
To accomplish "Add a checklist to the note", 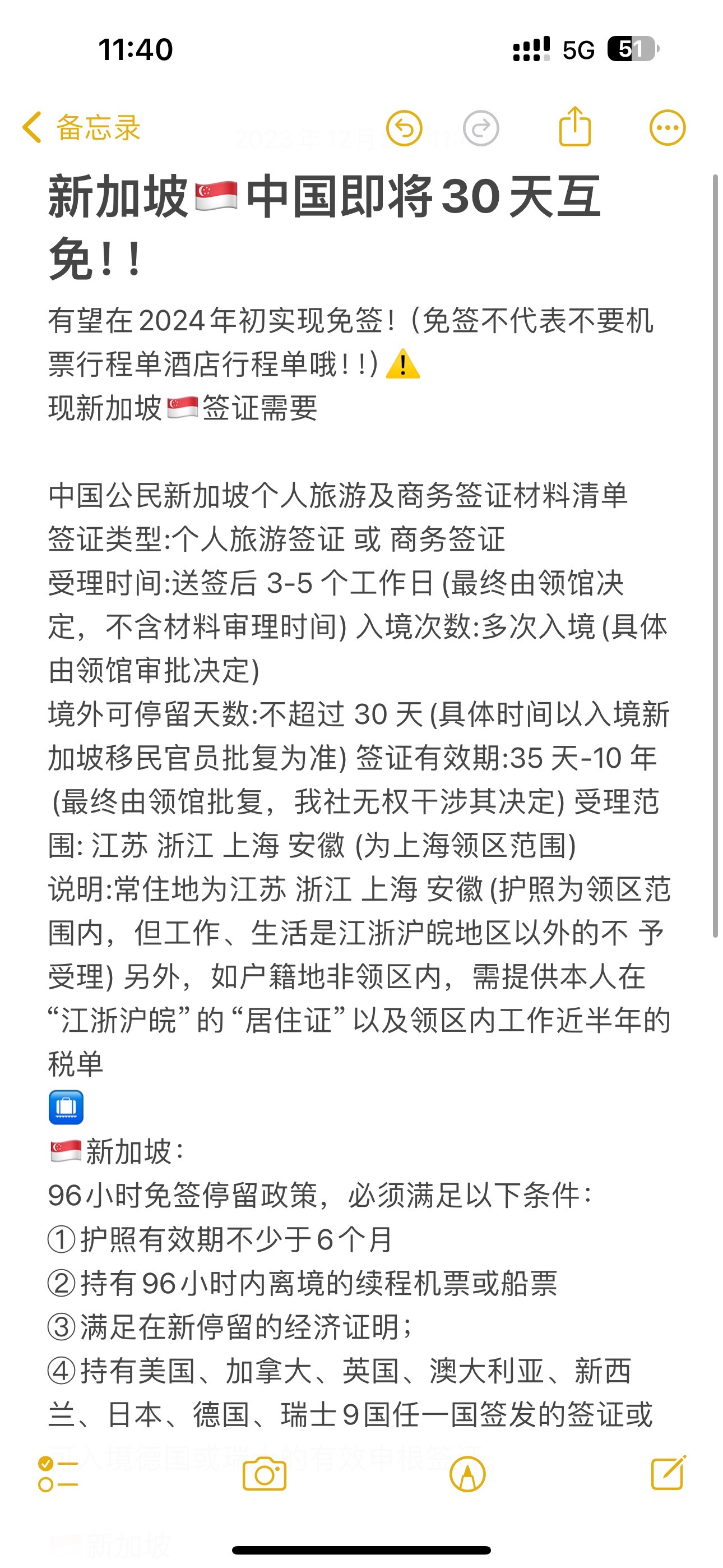I will point(57,1474).
